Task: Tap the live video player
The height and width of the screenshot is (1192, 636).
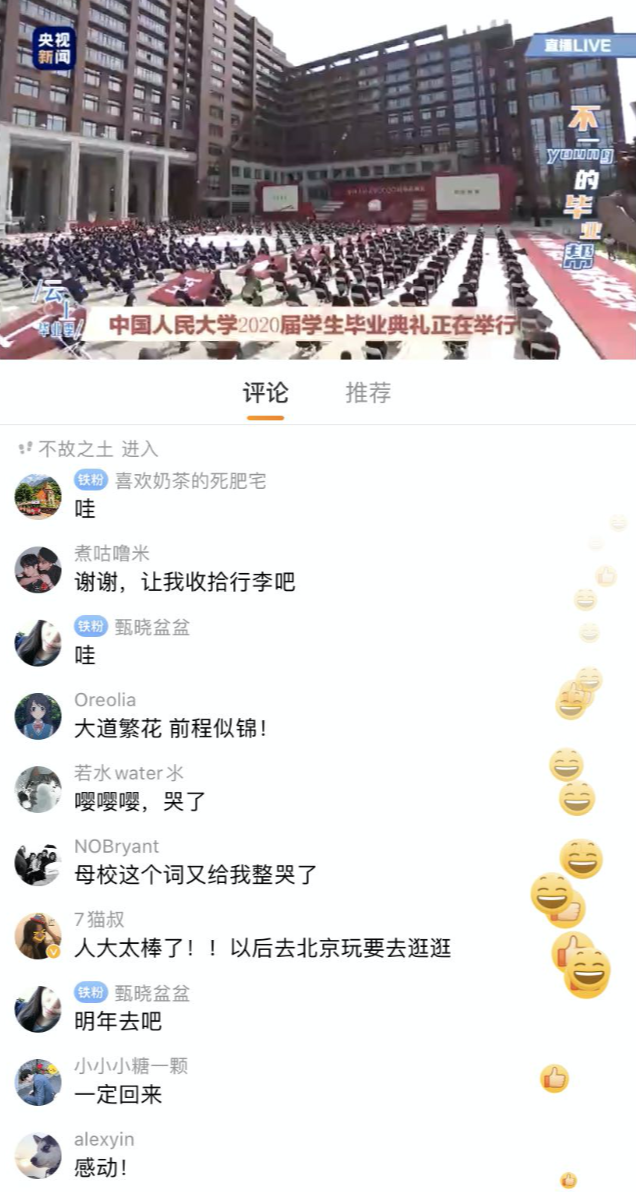Action: click(318, 180)
